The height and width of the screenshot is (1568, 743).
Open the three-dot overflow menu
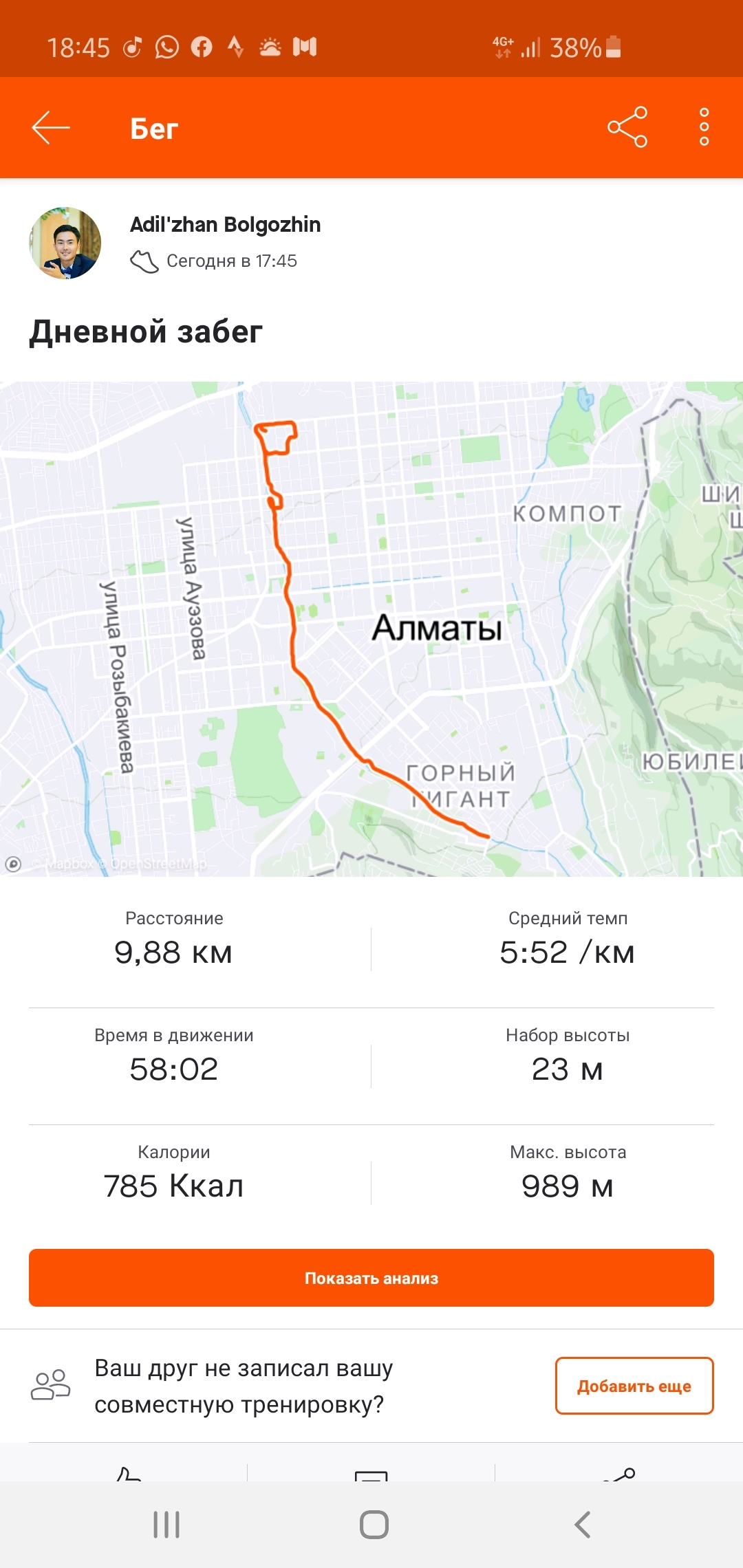[704, 127]
